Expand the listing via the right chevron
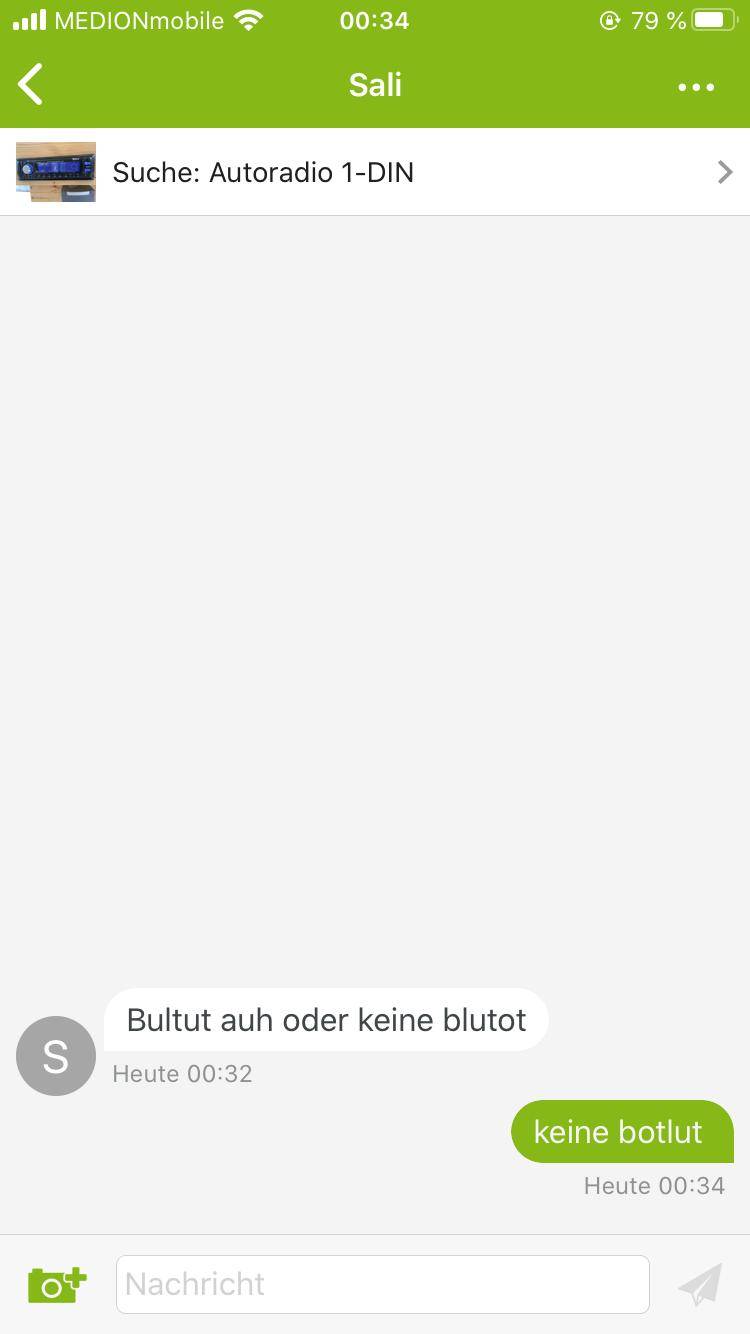Viewport: 750px width, 1334px height. coord(724,172)
